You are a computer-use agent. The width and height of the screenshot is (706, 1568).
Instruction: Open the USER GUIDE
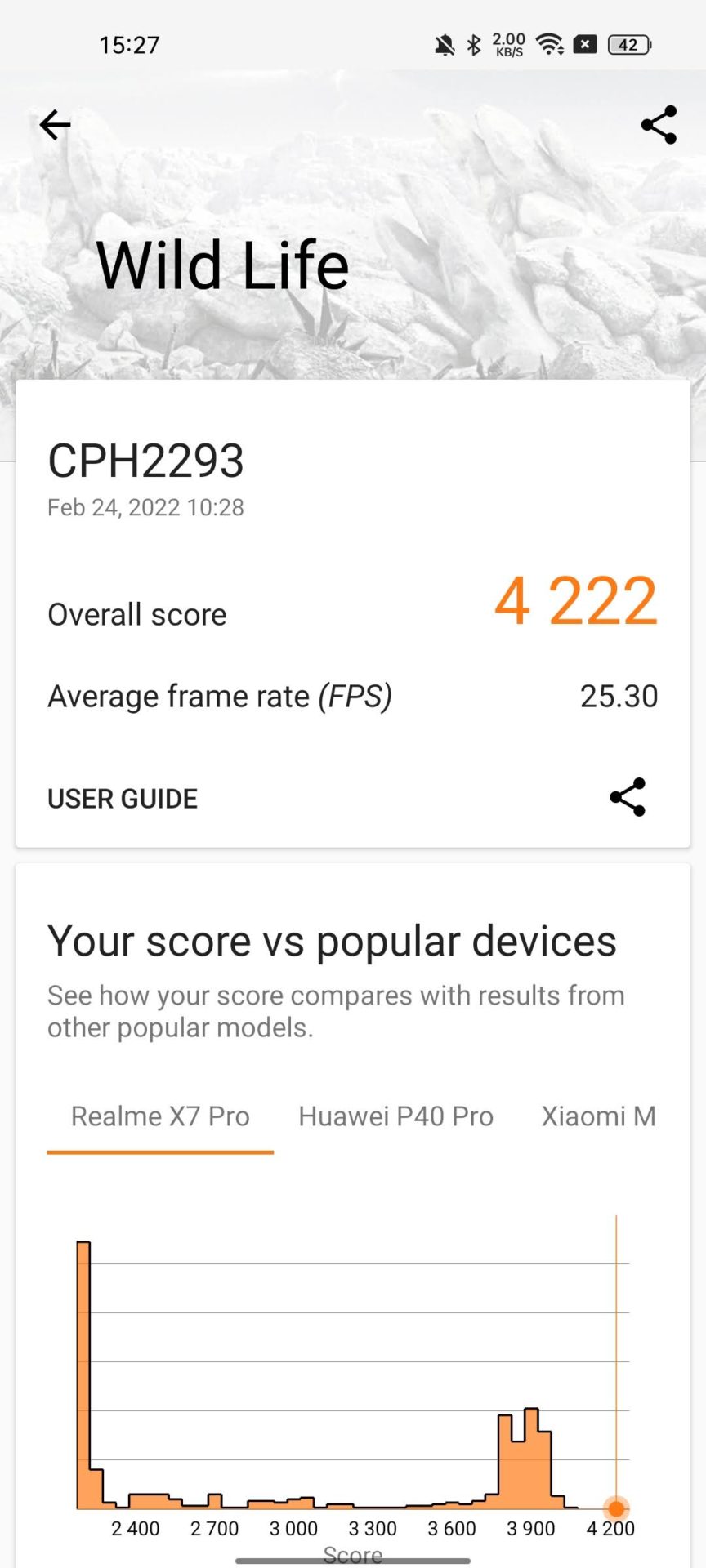point(123,798)
